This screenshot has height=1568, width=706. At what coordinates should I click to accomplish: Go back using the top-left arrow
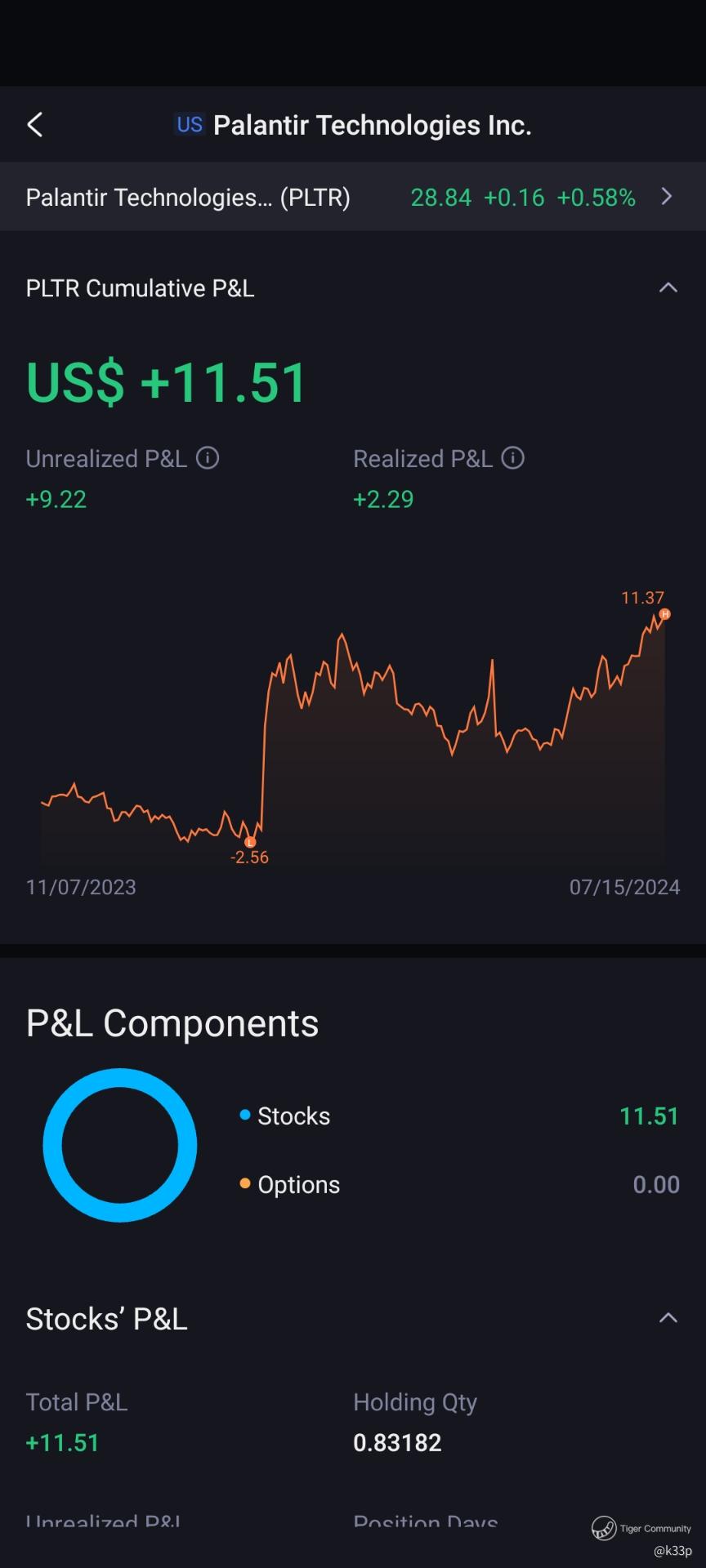[34, 125]
